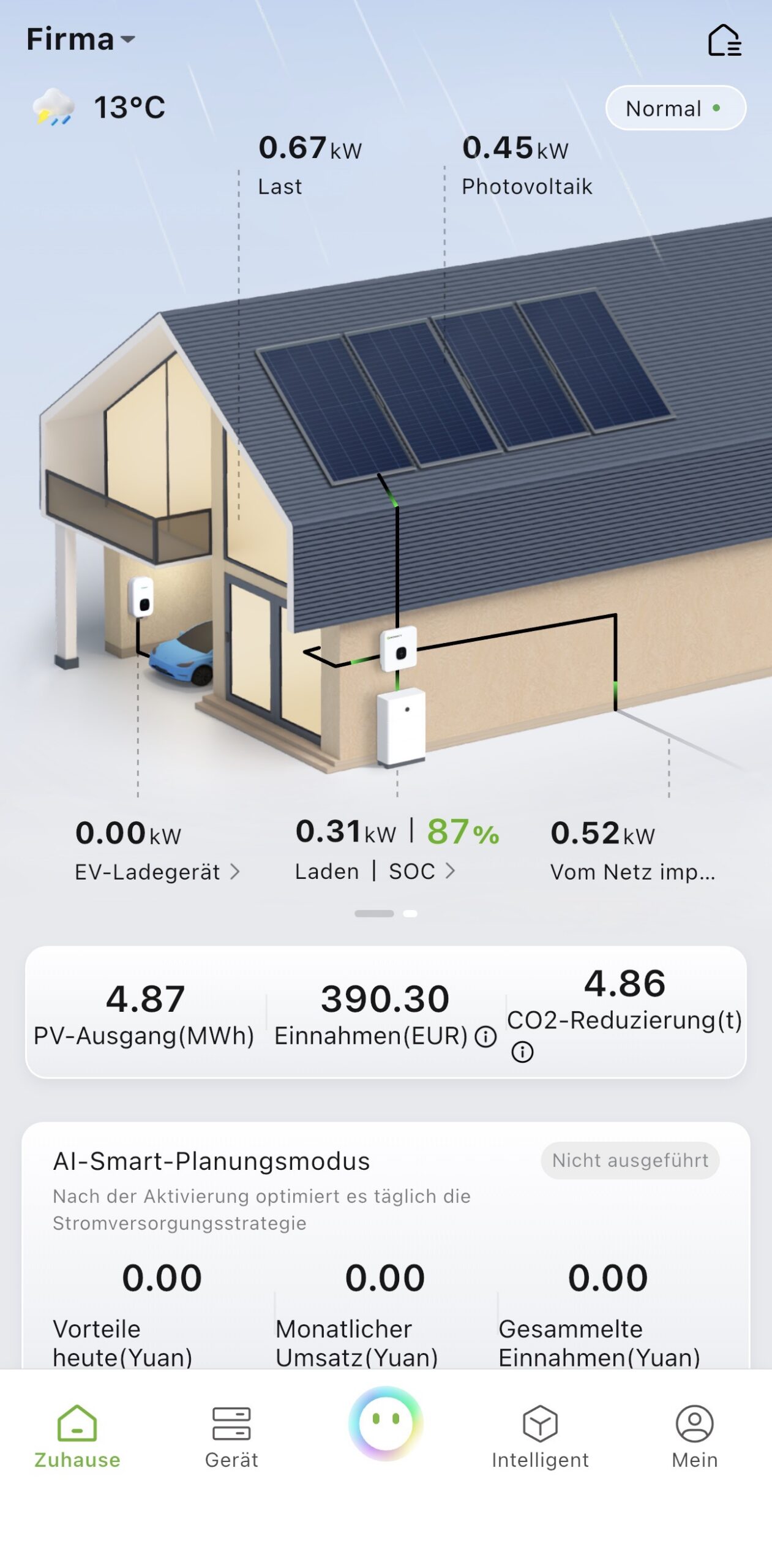Switch to the Intelligent tab
Image resolution: width=772 pixels, height=1568 pixels.
(540, 1436)
